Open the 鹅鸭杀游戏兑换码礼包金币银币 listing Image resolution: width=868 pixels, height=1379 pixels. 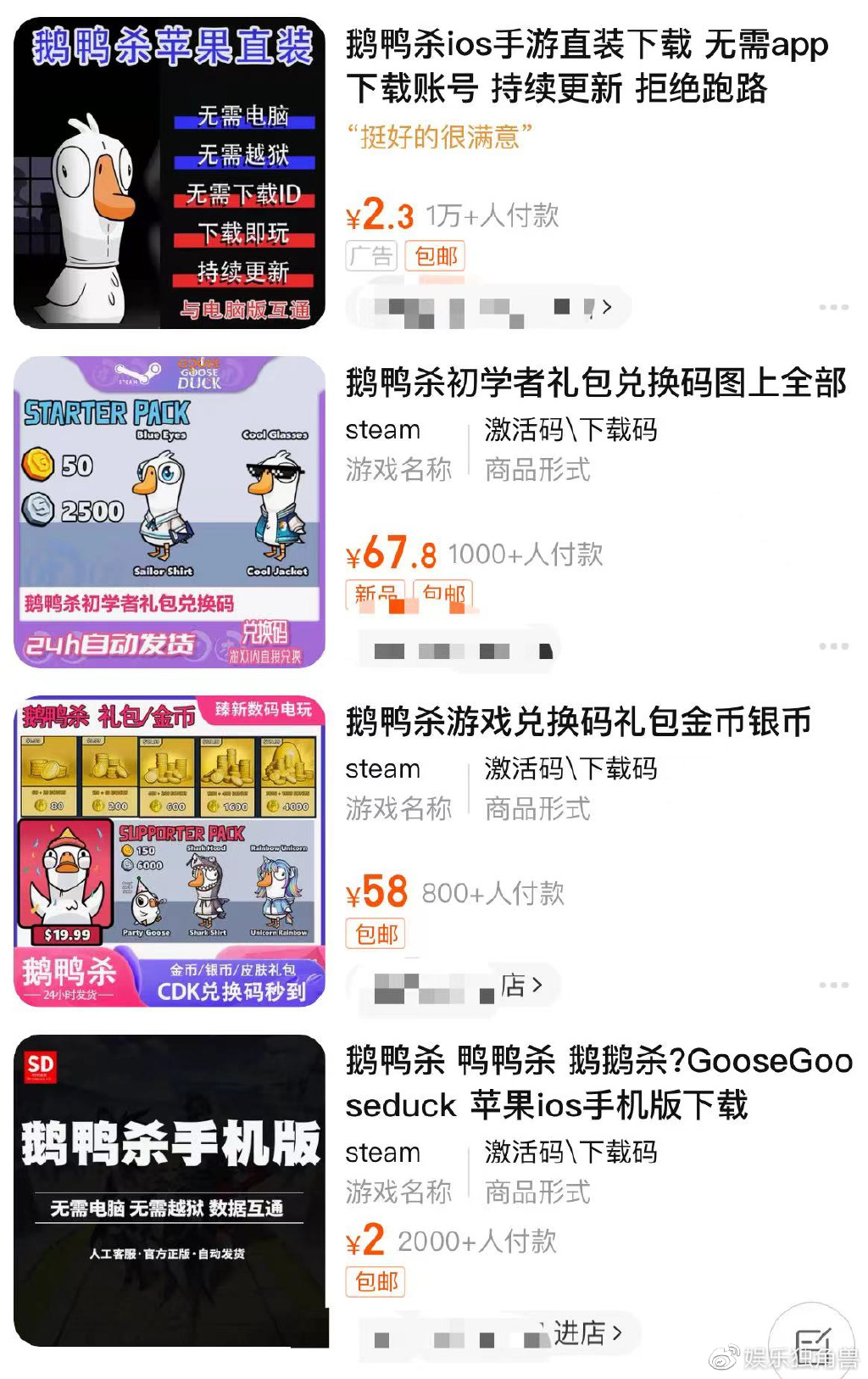578,723
